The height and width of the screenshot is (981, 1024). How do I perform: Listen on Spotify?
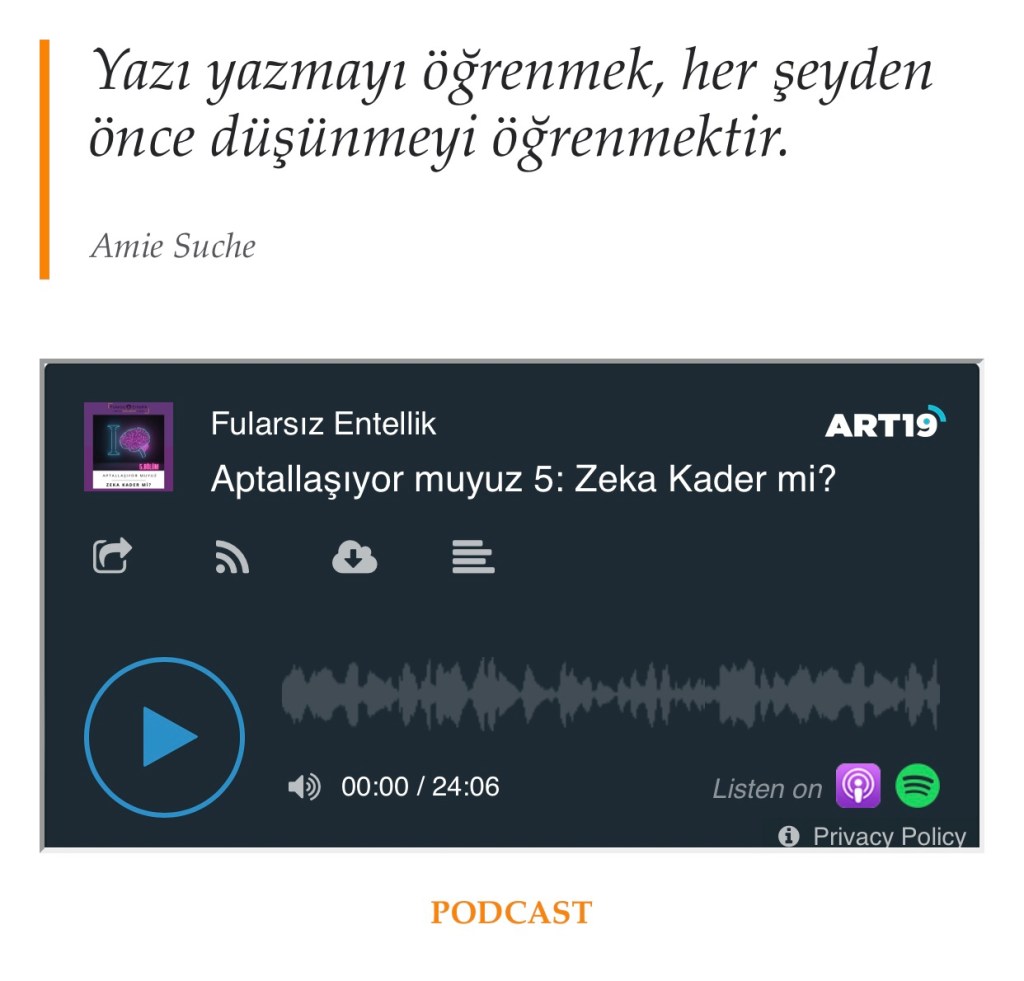tap(917, 786)
